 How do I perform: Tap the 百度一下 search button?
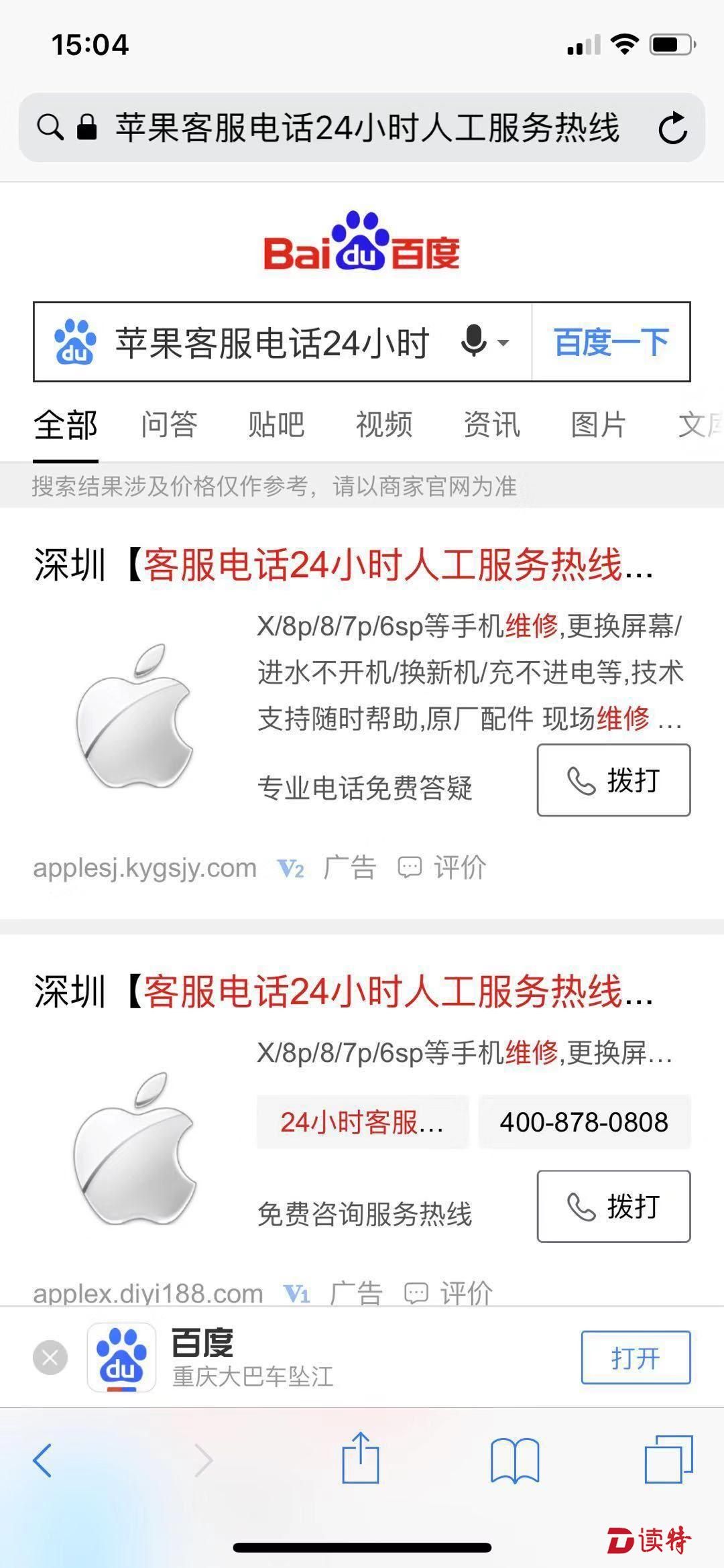point(611,343)
